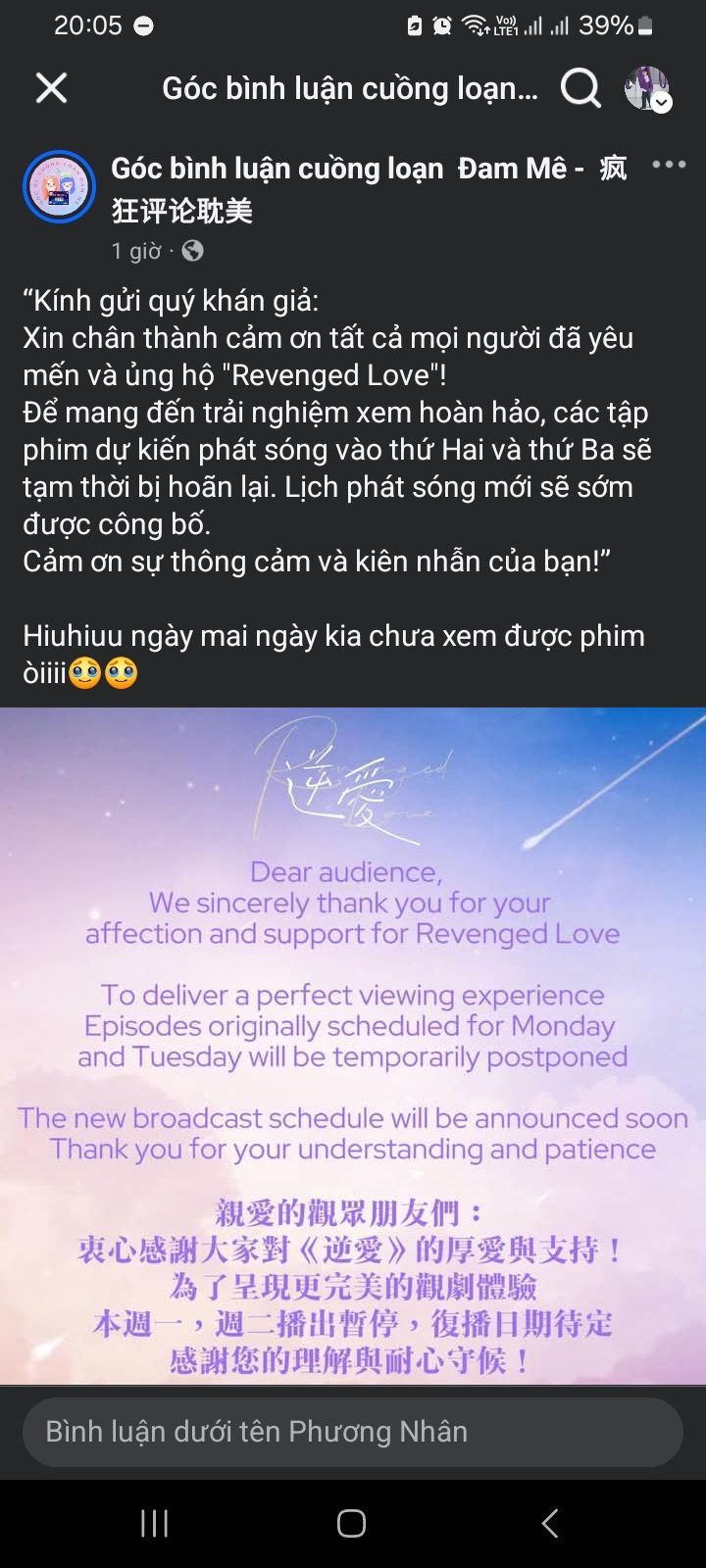Tap the page's circular profile picture
The width and height of the screenshot is (706, 1568).
(59, 187)
